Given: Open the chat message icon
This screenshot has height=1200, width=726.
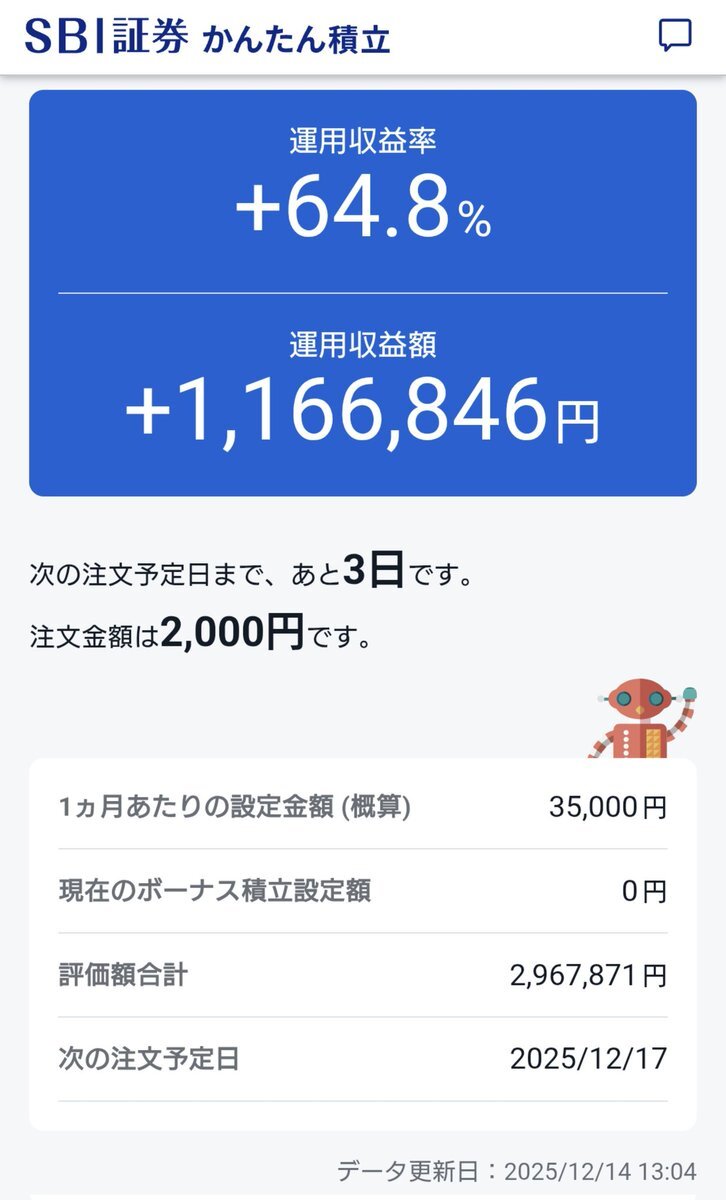Looking at the screenshot, I should pos(675,36).
